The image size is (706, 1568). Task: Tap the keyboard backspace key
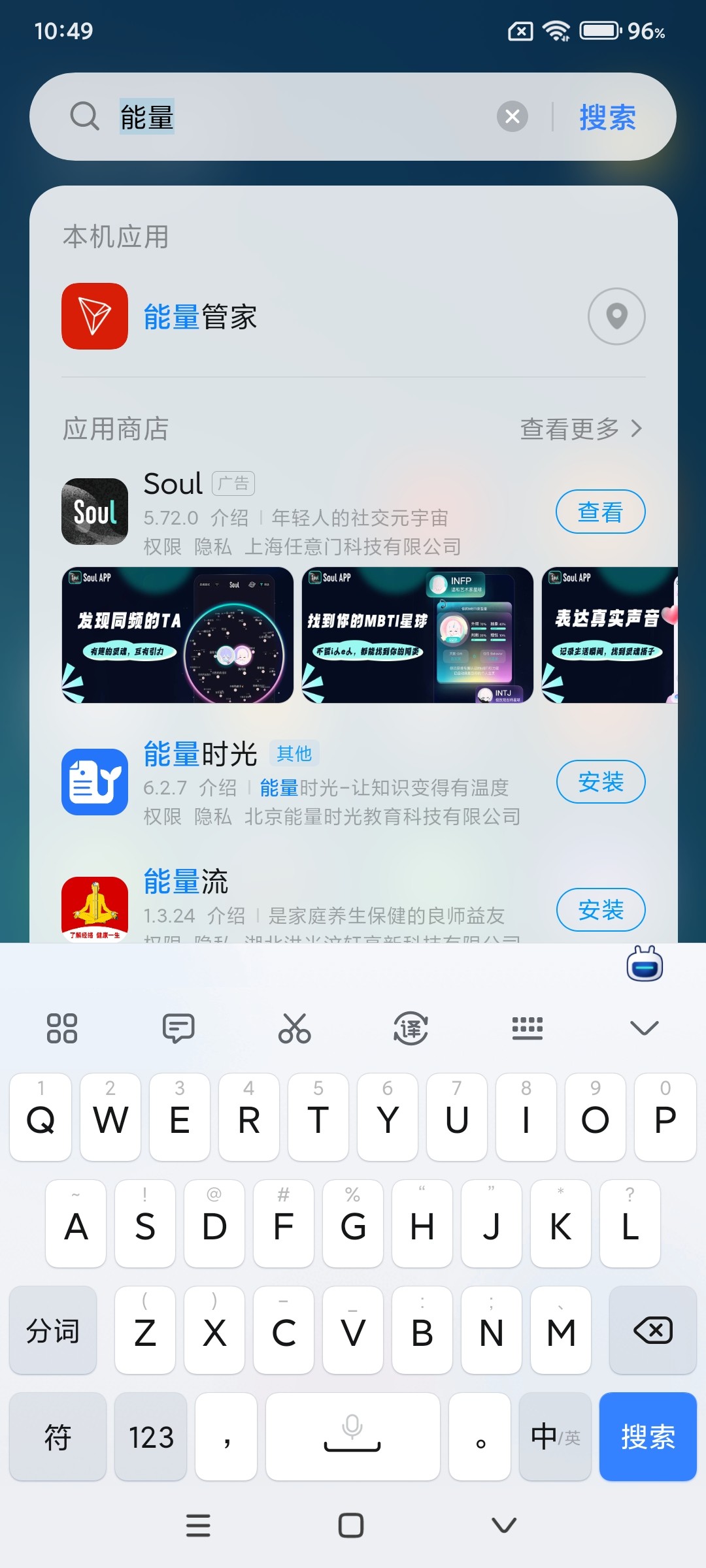652,1331
